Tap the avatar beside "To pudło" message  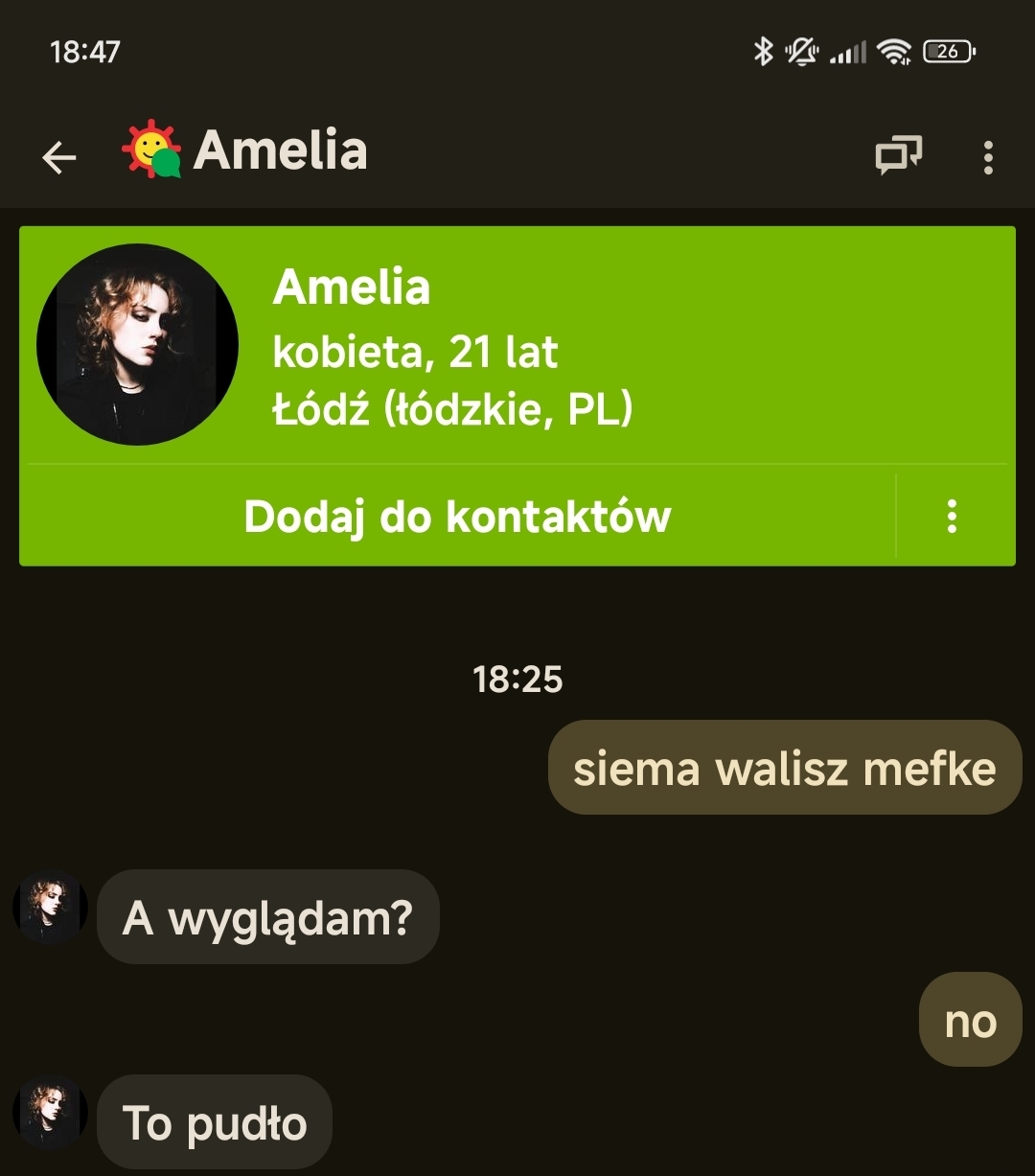pos(50,1113)
